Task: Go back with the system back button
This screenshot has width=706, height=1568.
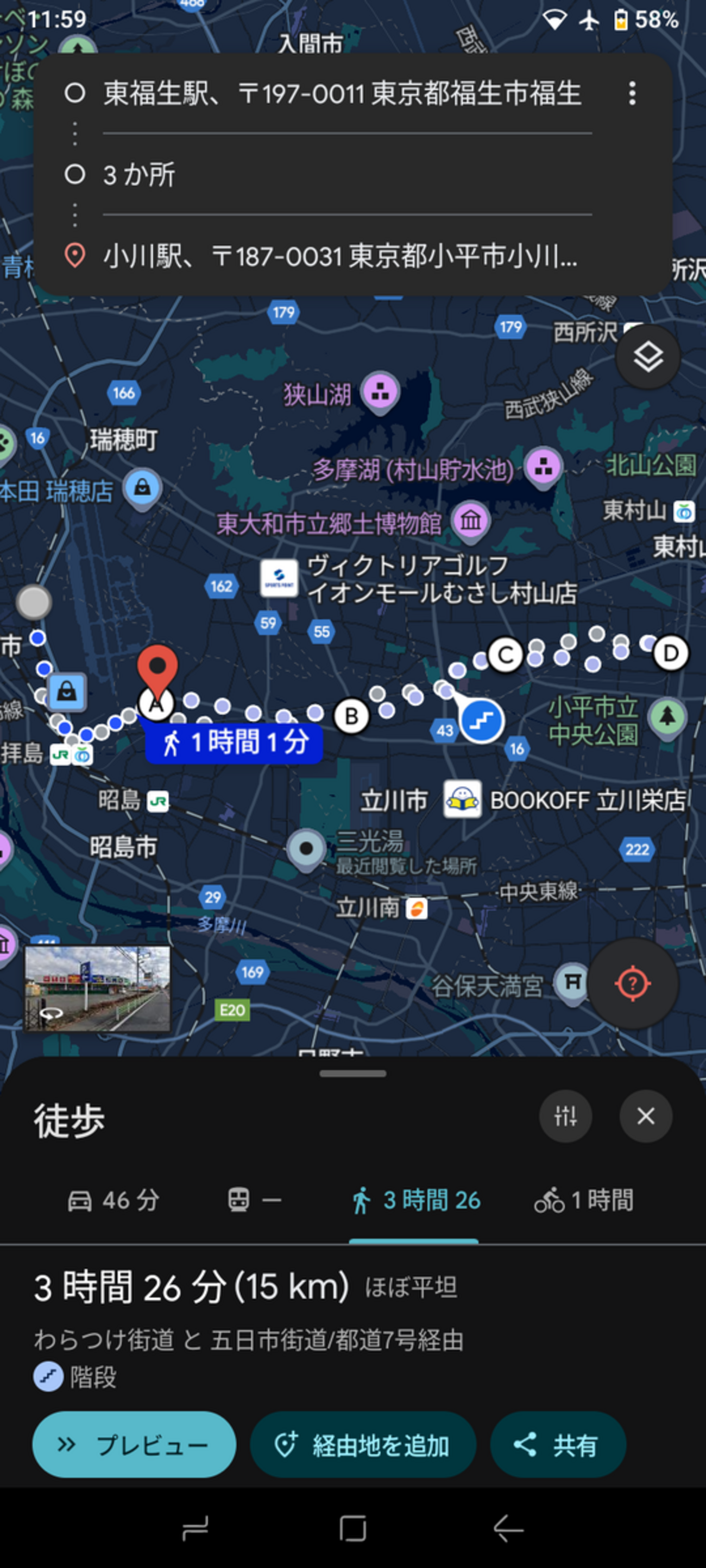Action: point(508,1528)
